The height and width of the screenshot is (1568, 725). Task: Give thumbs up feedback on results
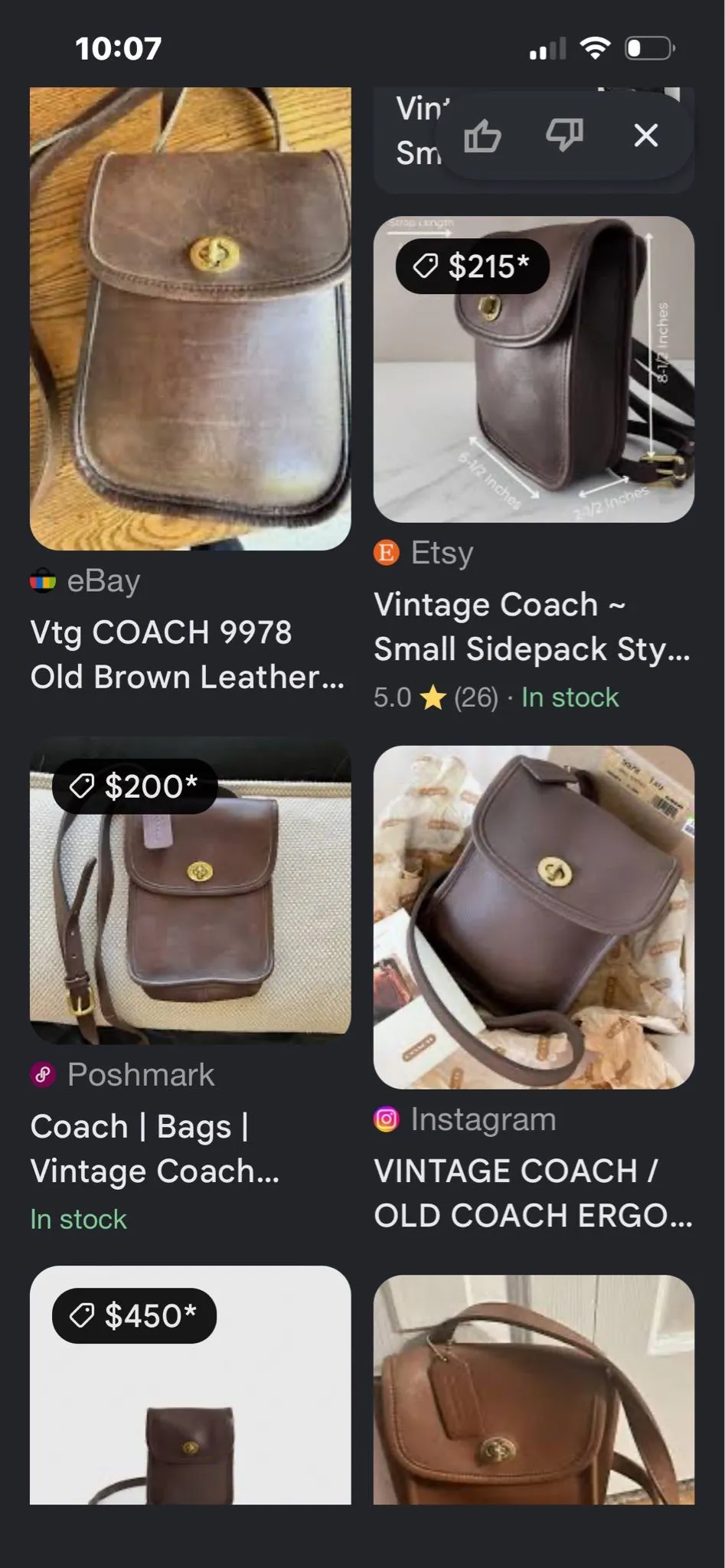click(x=482, y=136)
